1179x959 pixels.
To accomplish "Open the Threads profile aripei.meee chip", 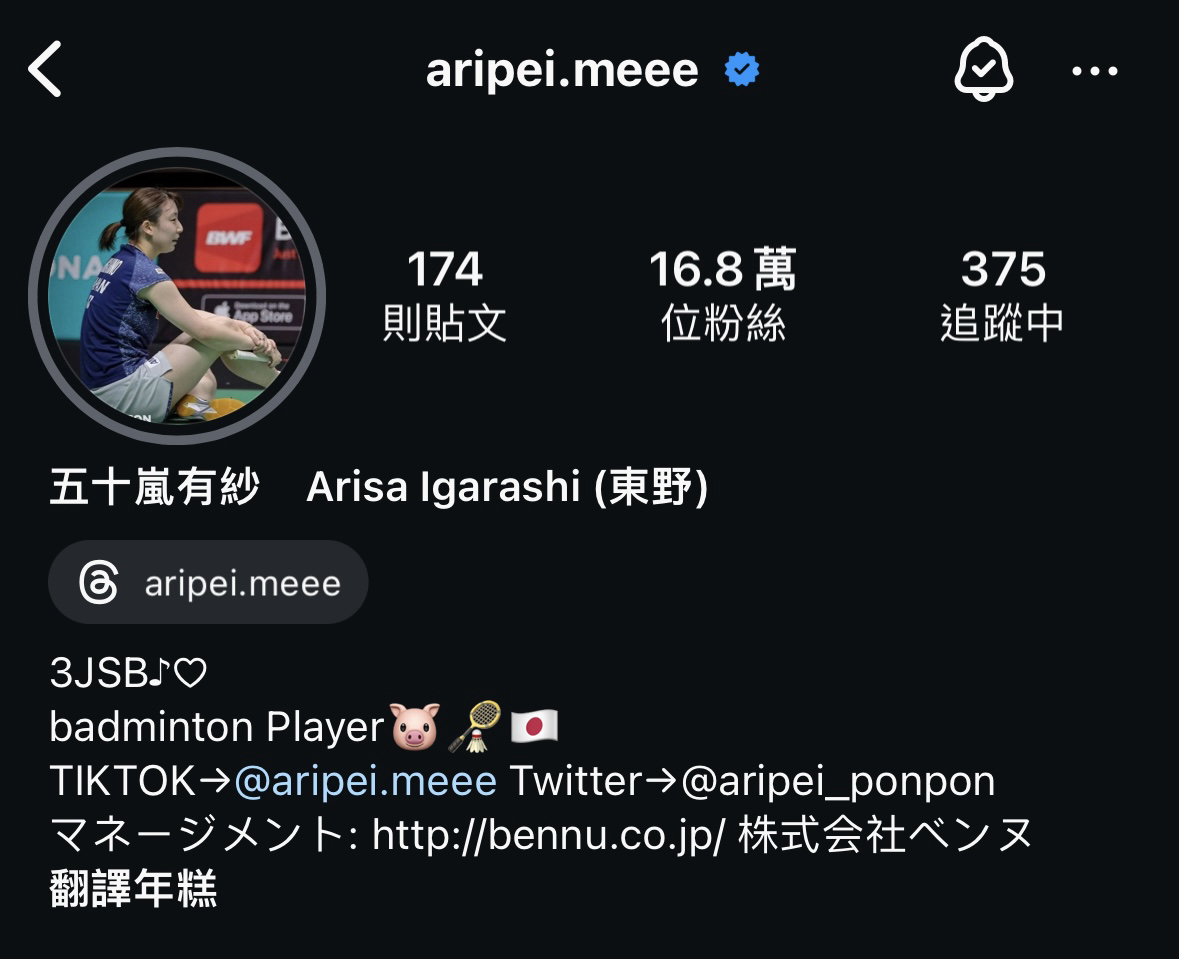I will (x=208, y=583).
